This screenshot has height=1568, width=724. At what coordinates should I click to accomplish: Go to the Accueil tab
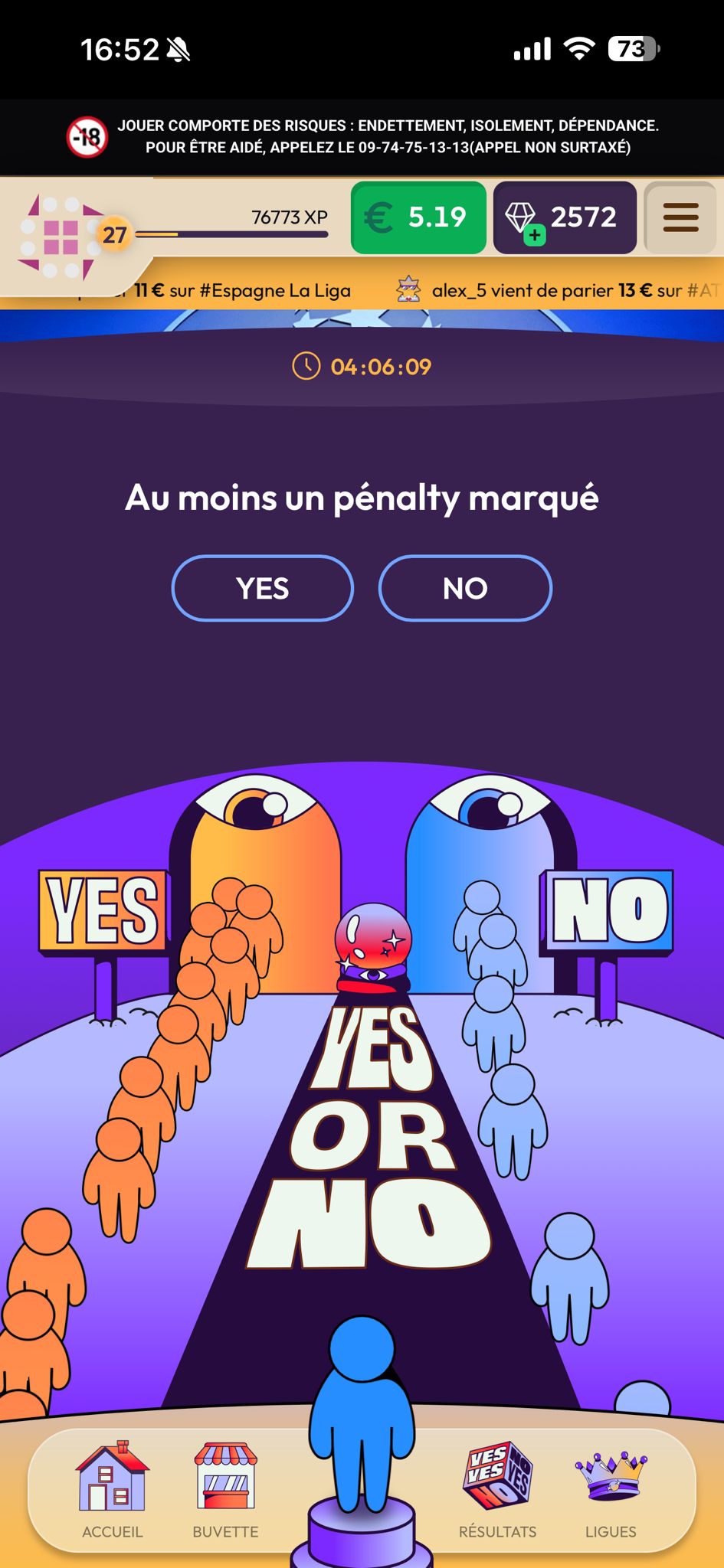tap(113, 1490)
